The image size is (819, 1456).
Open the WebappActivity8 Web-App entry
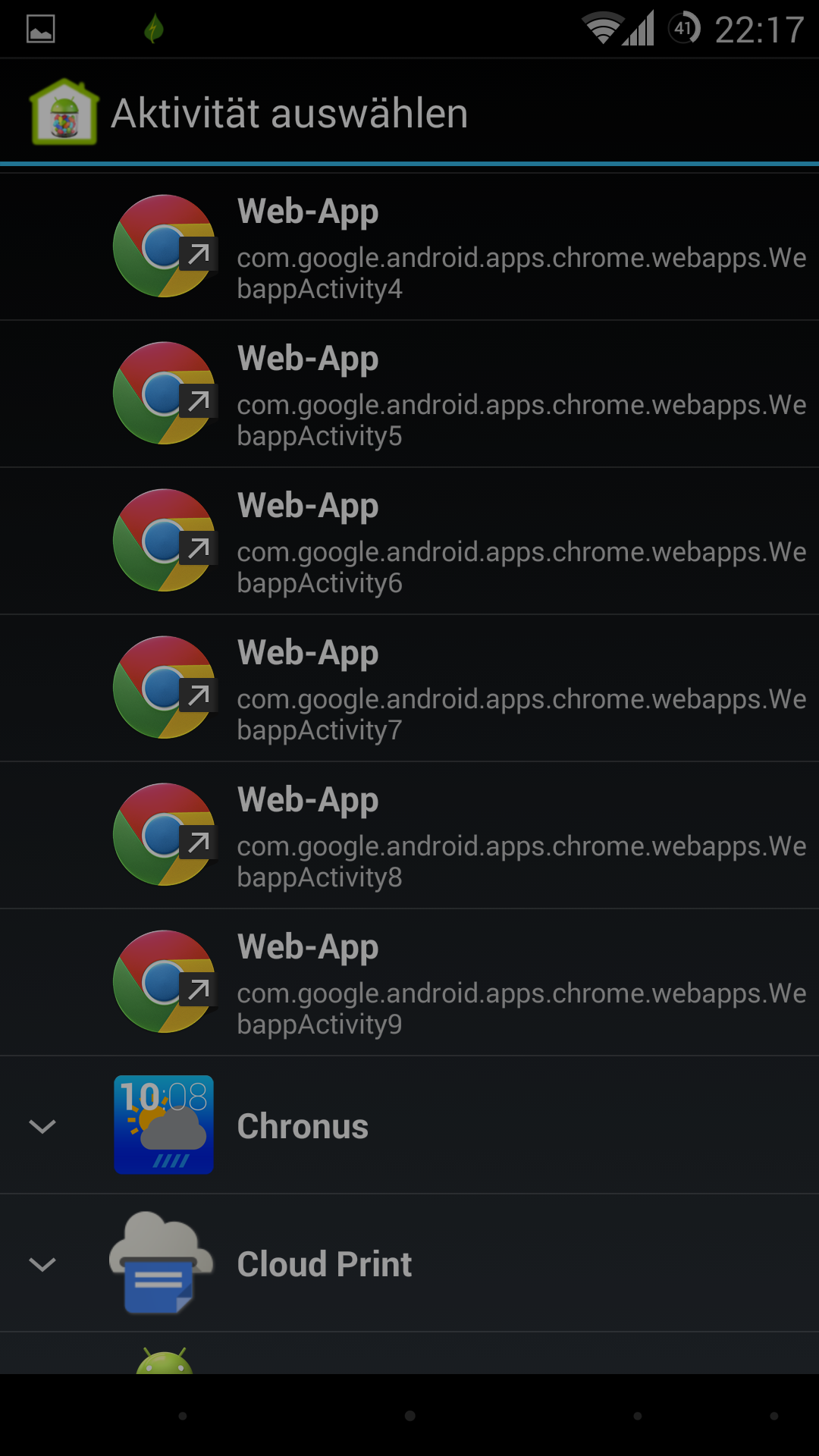pos(409,835)
